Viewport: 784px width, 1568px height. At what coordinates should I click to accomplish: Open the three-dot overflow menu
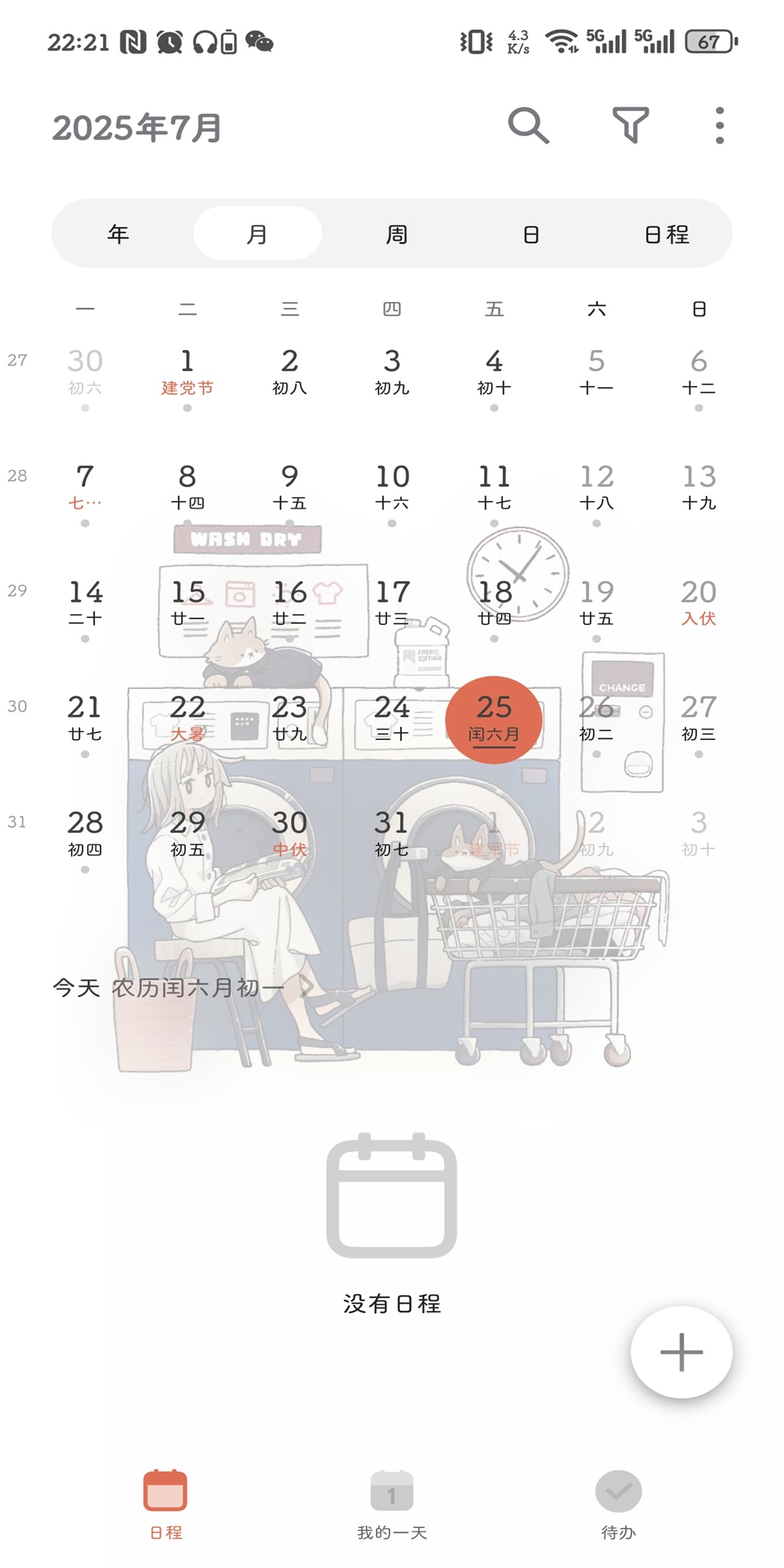719,126
